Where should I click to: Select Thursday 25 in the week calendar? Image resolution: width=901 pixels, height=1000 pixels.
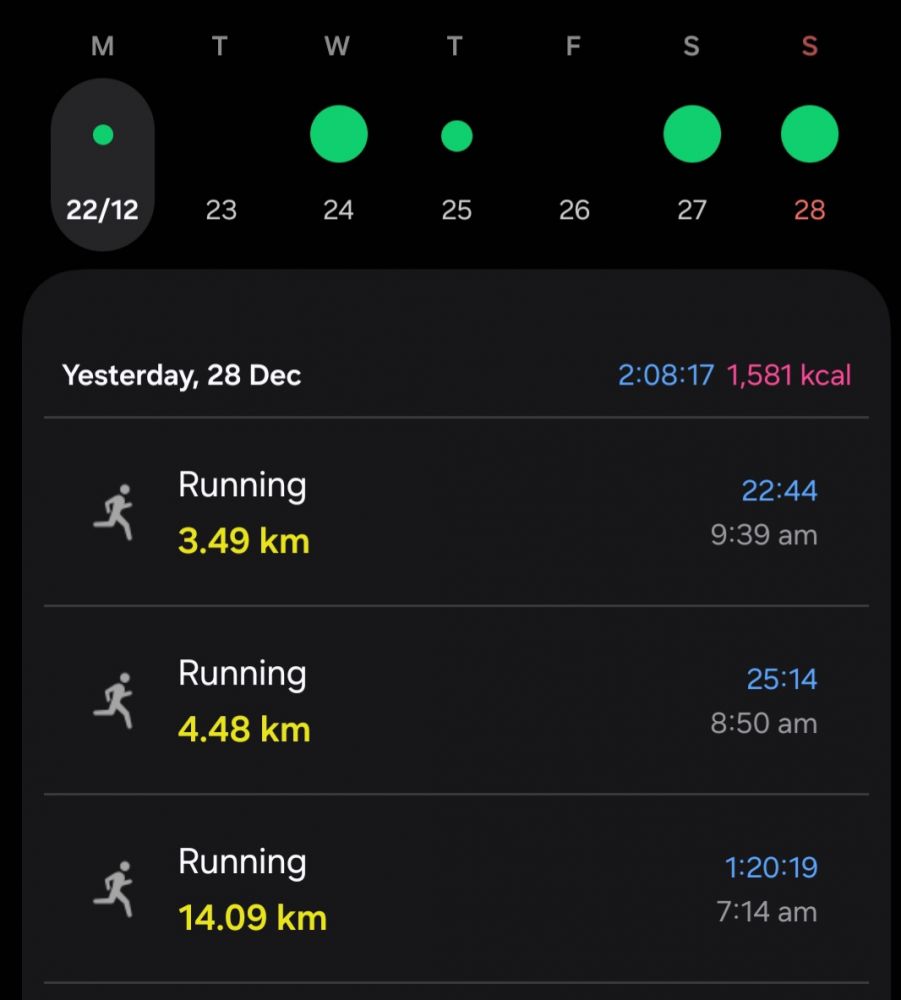click(x=456, y=165)
